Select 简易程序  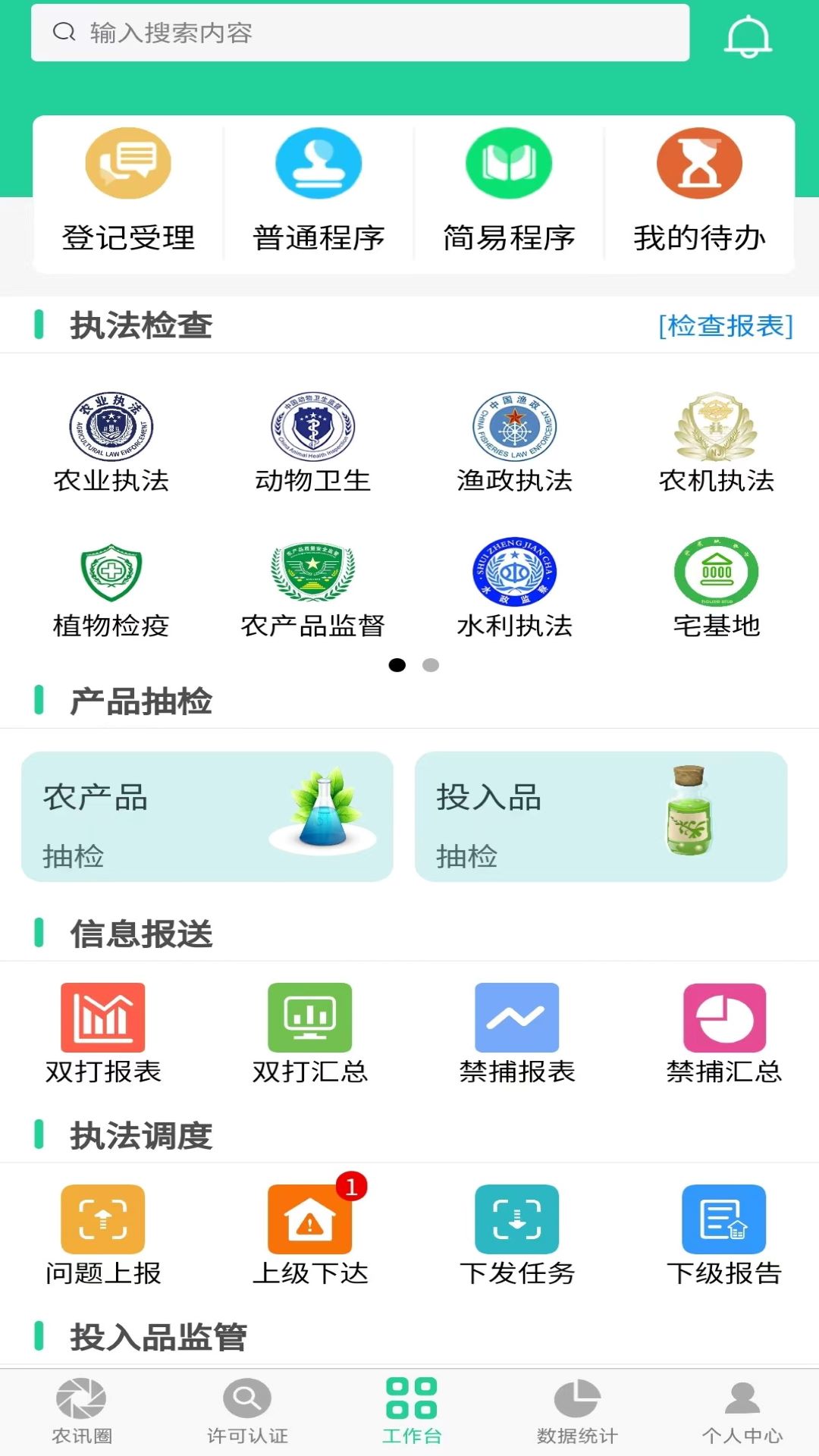(x=509, y=191)
